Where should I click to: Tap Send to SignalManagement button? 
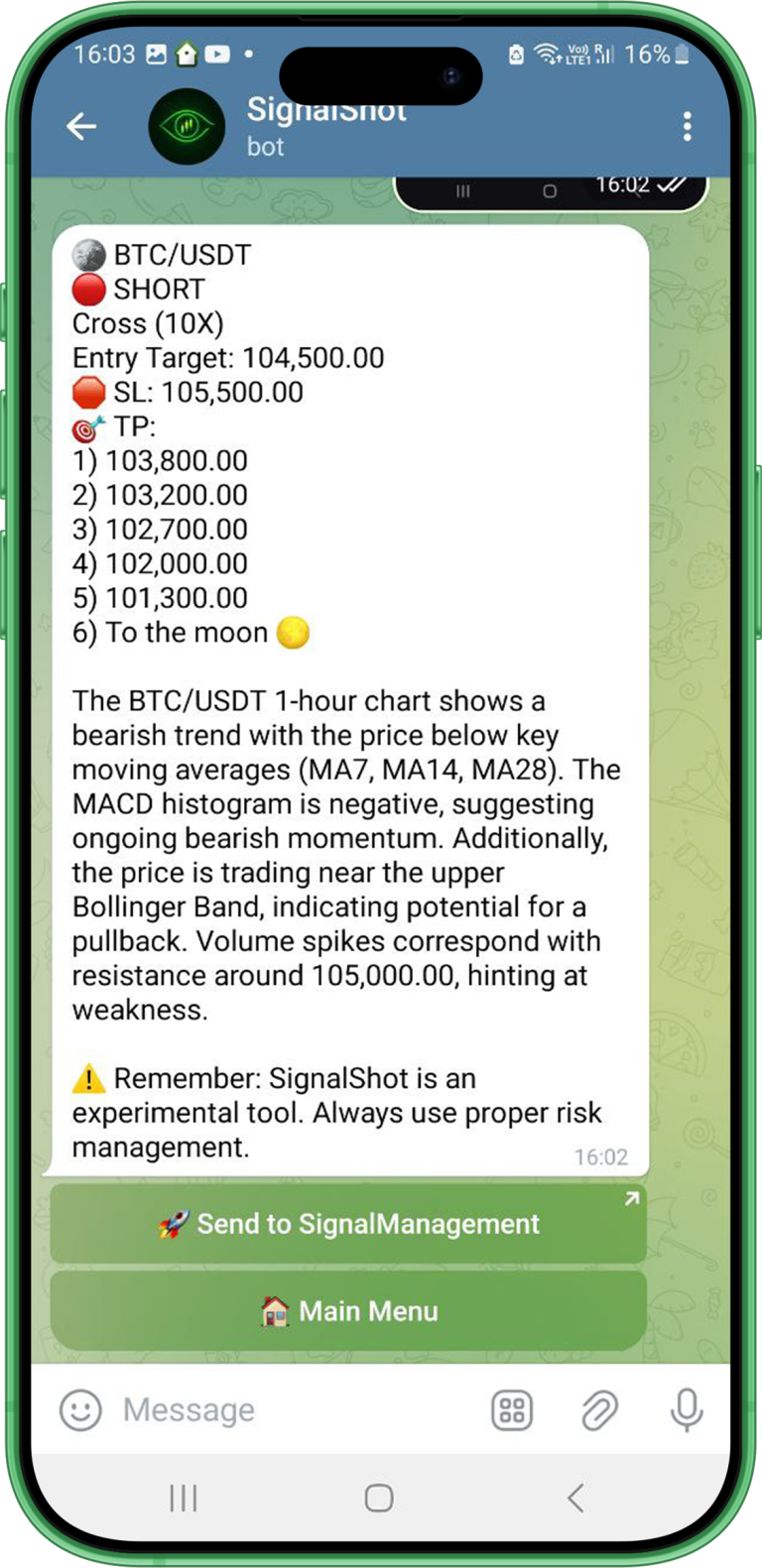coord(348,1224)
